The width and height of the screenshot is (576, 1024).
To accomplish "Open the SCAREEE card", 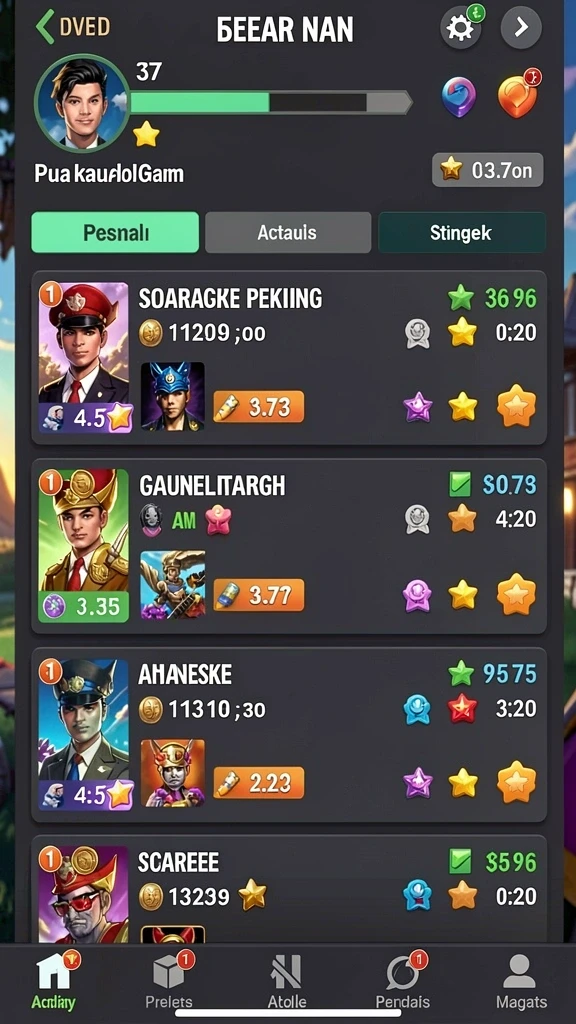I will [x=289, y=889].
